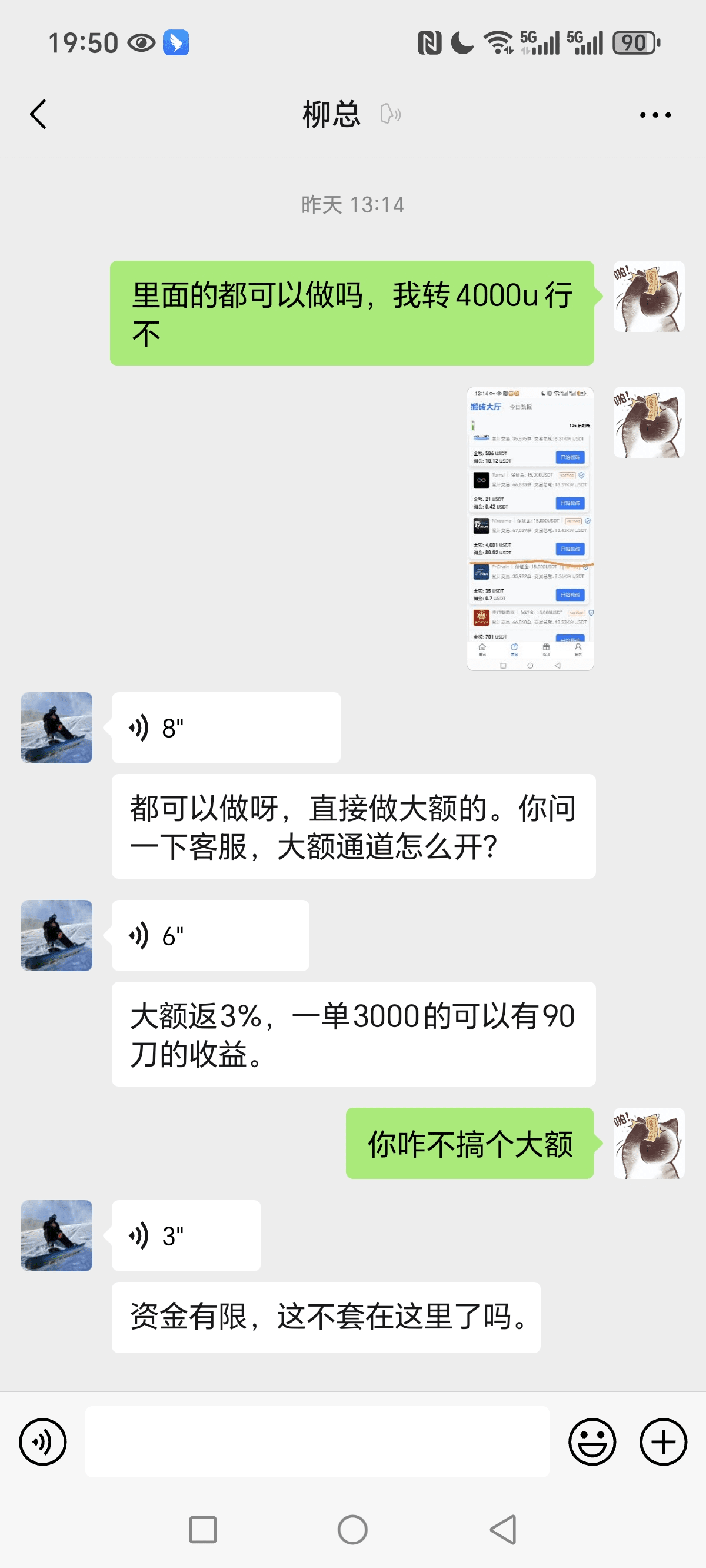Play the 3-second voice message
Screen dimensions: 706x1568
[186, 1235]
